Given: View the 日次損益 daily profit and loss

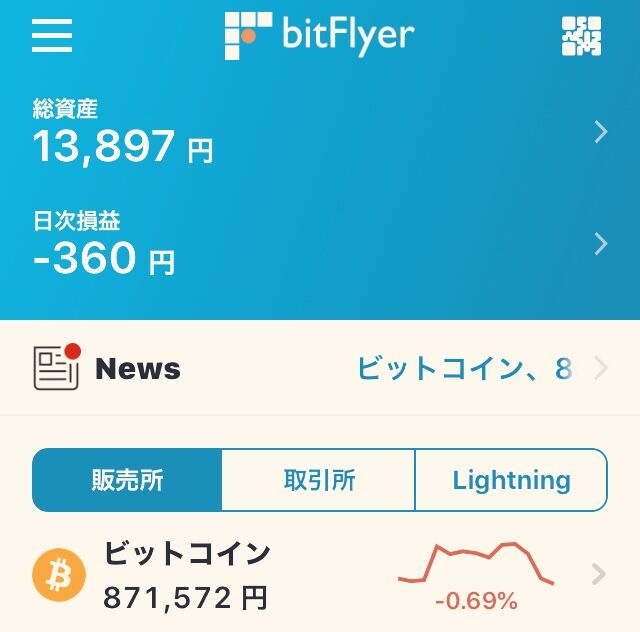Looking at the screenshot, I should (320, 244).
